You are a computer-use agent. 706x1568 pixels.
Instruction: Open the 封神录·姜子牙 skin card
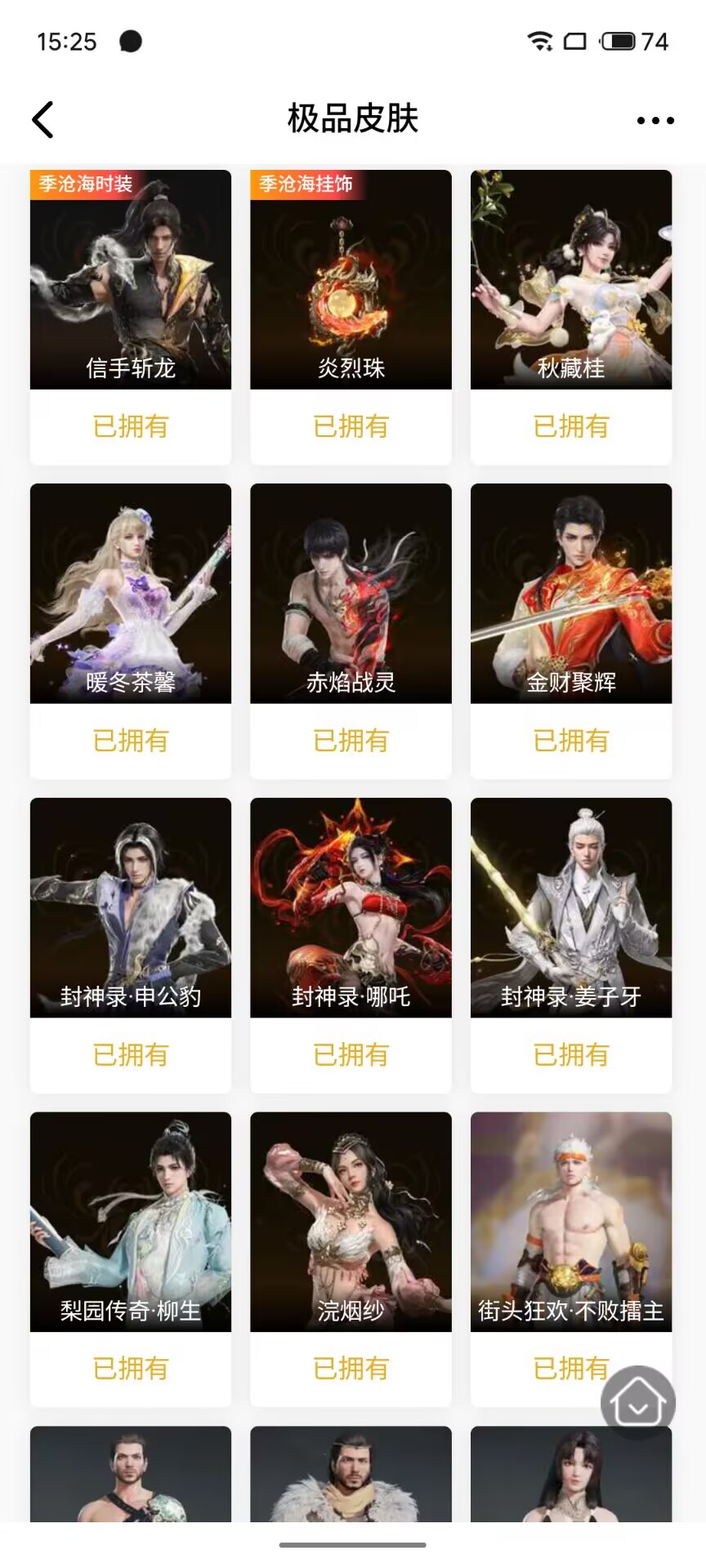click(x=571, y=907)
